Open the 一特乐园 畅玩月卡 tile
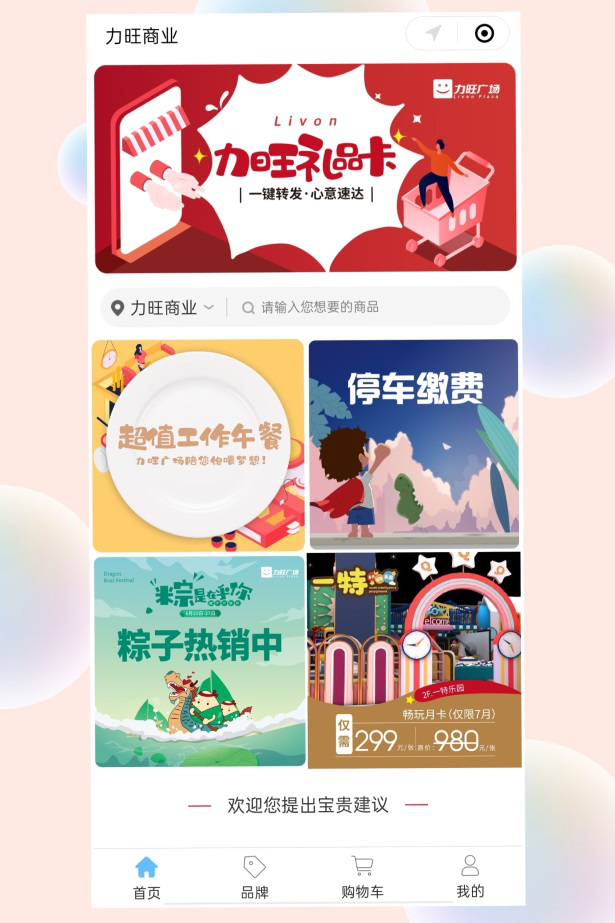 (x=414, y=660)
